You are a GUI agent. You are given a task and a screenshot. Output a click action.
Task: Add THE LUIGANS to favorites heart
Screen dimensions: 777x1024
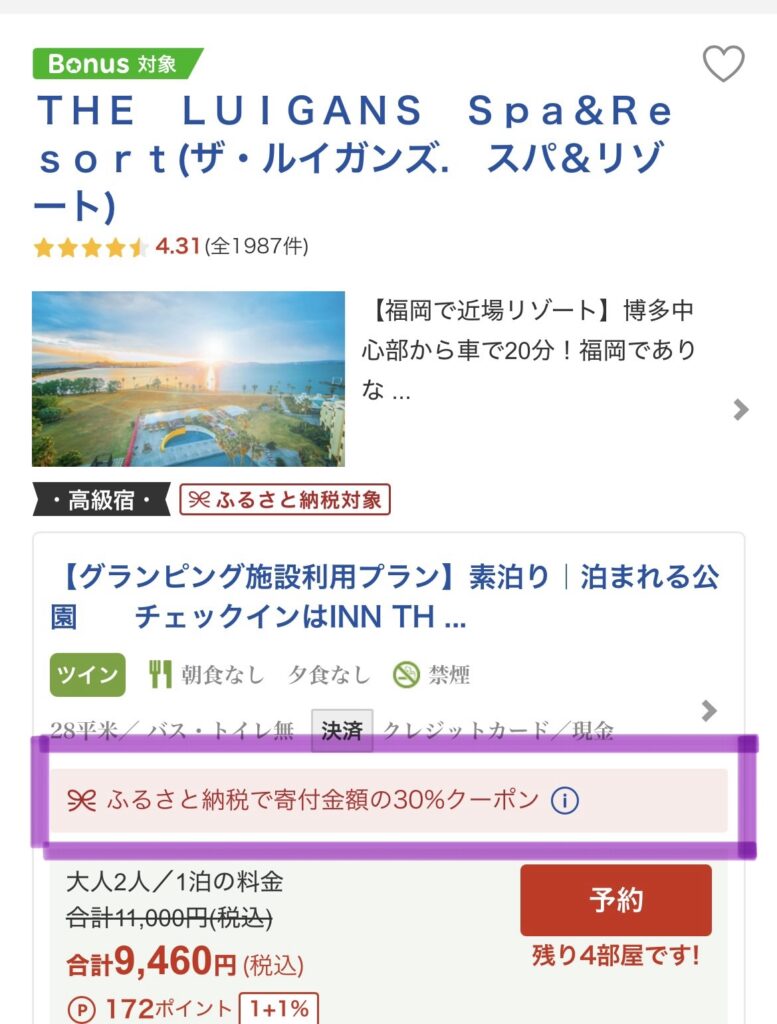coord(723,64)
